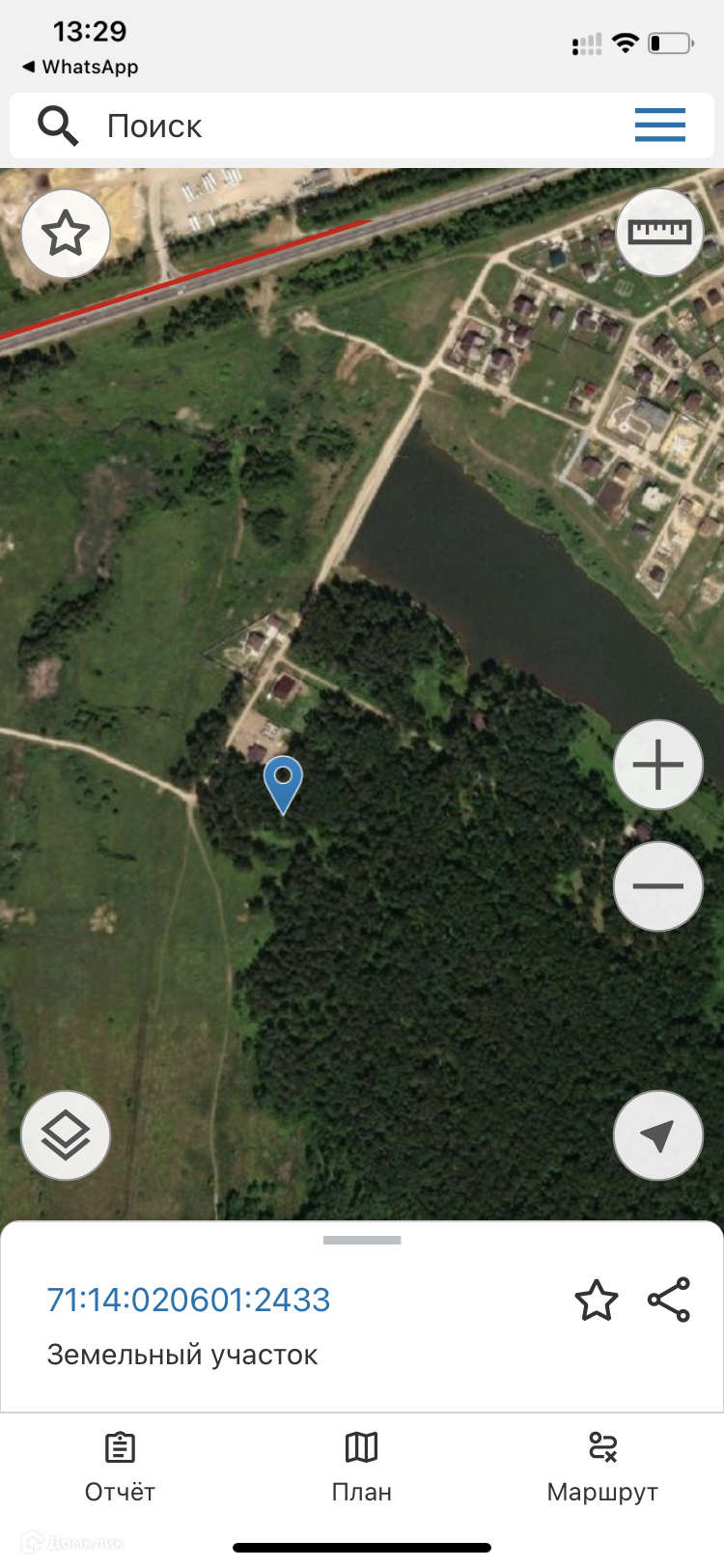Image resolution: width=724 pixels, height=1568 pixels.
Task: Open favorites star button on map
Action: point(66,234)
